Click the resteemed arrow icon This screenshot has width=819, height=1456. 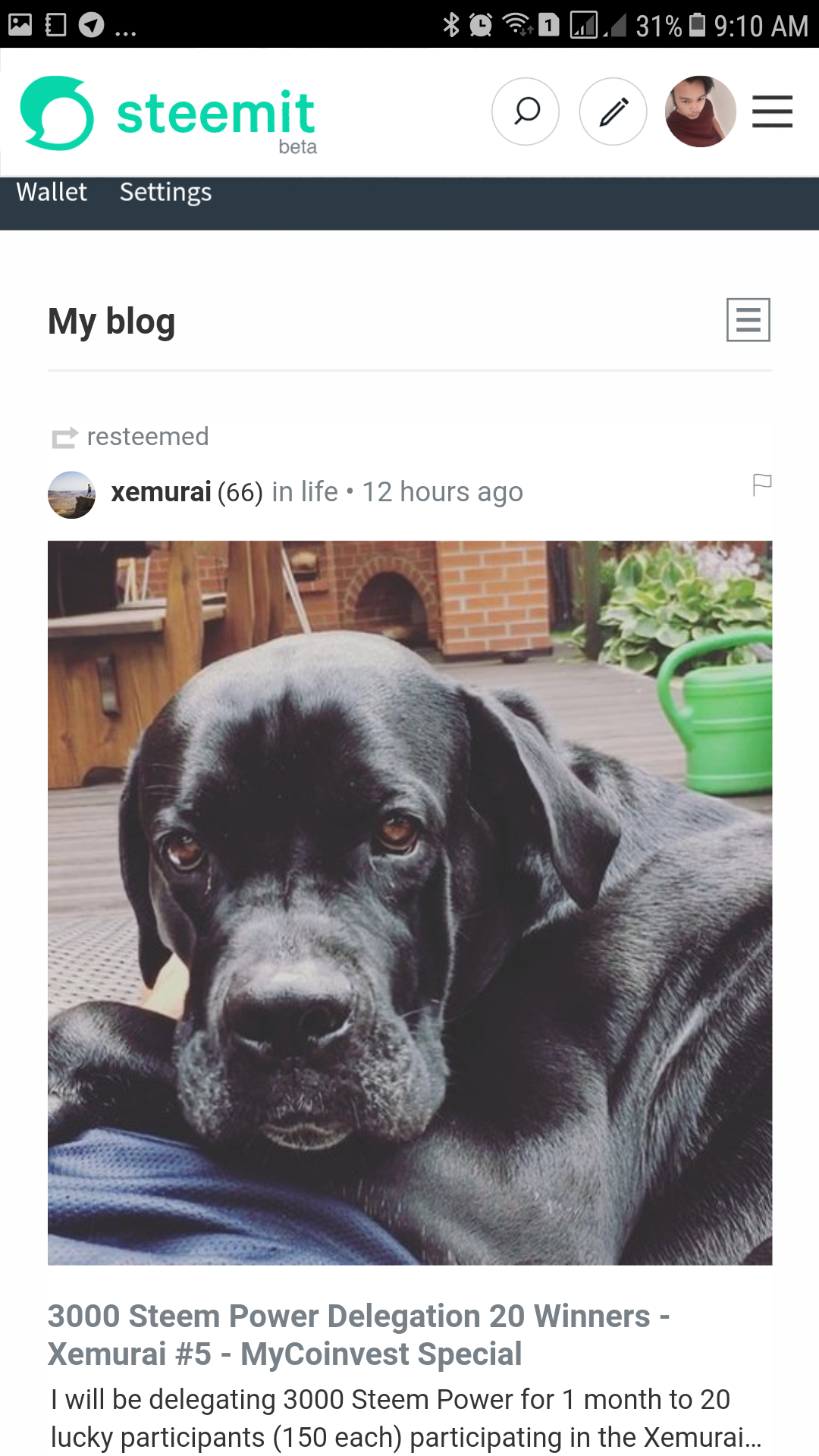65,435
